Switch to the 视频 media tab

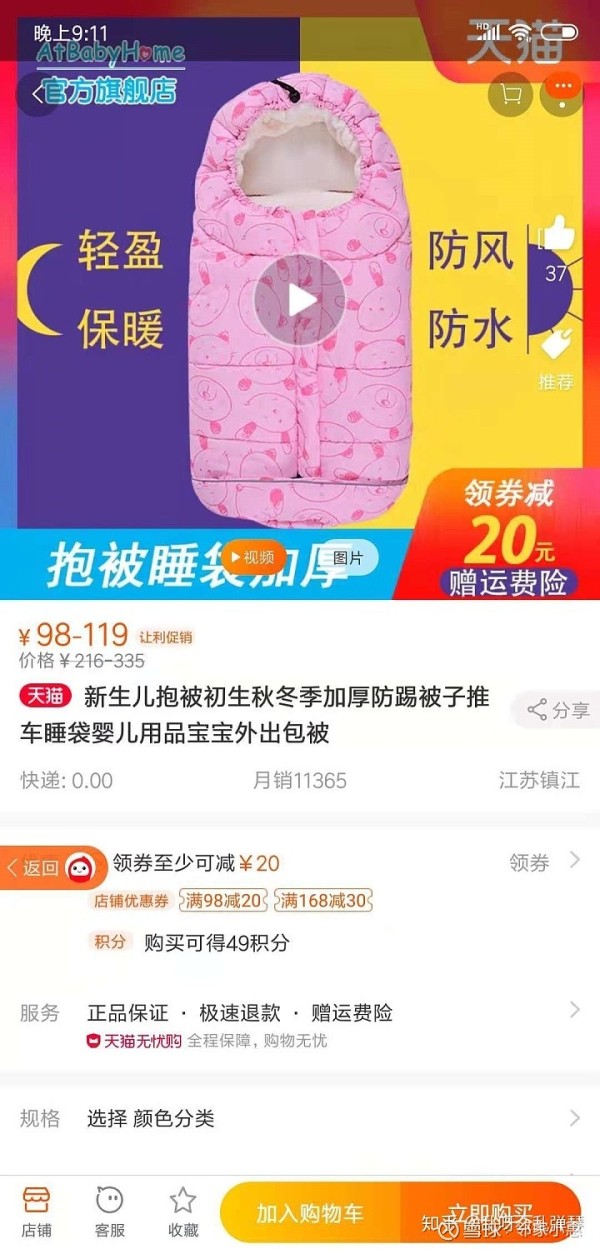coord(254,557)
